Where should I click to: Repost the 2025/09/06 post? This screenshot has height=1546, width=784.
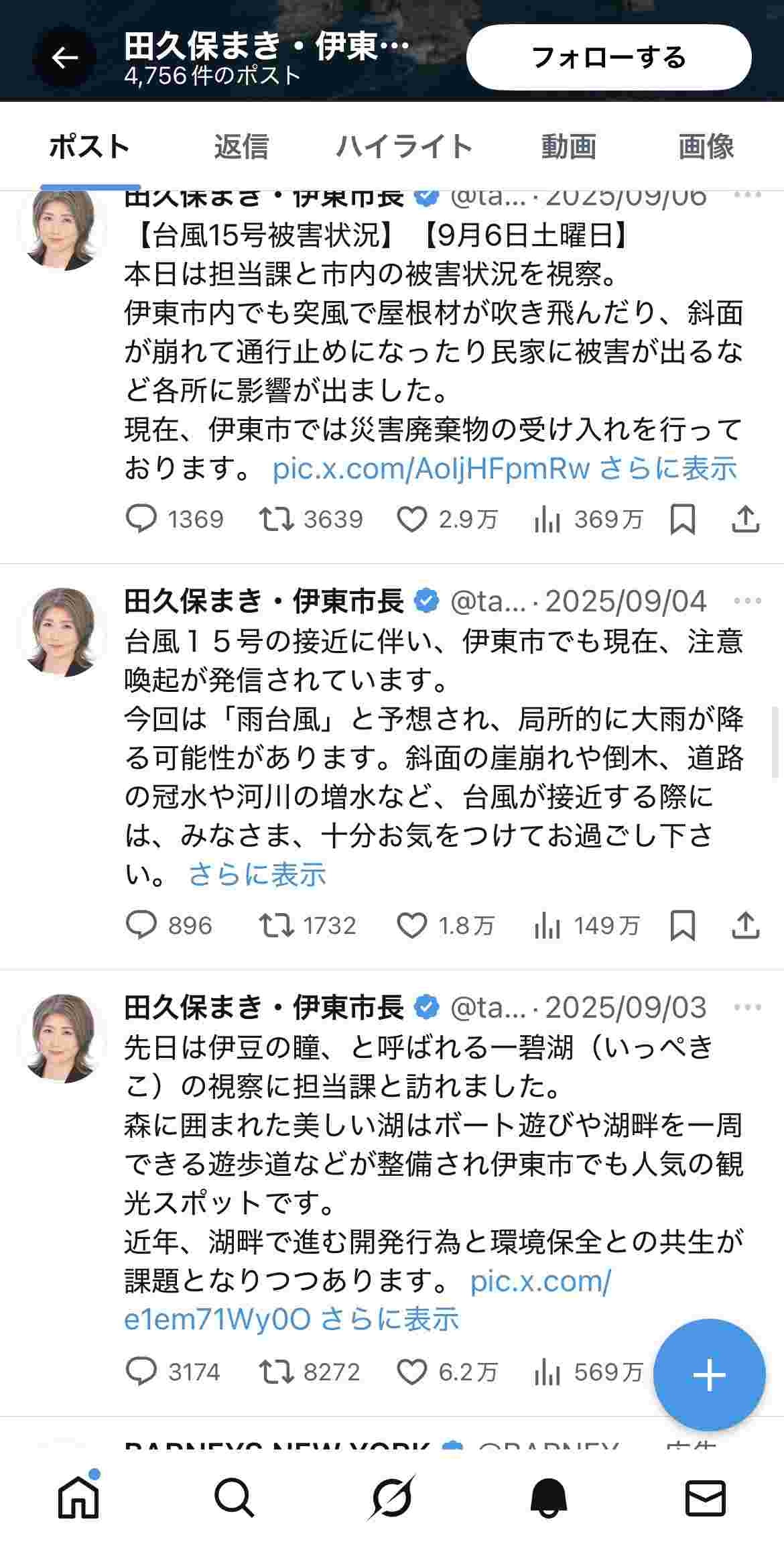[276, 520]
